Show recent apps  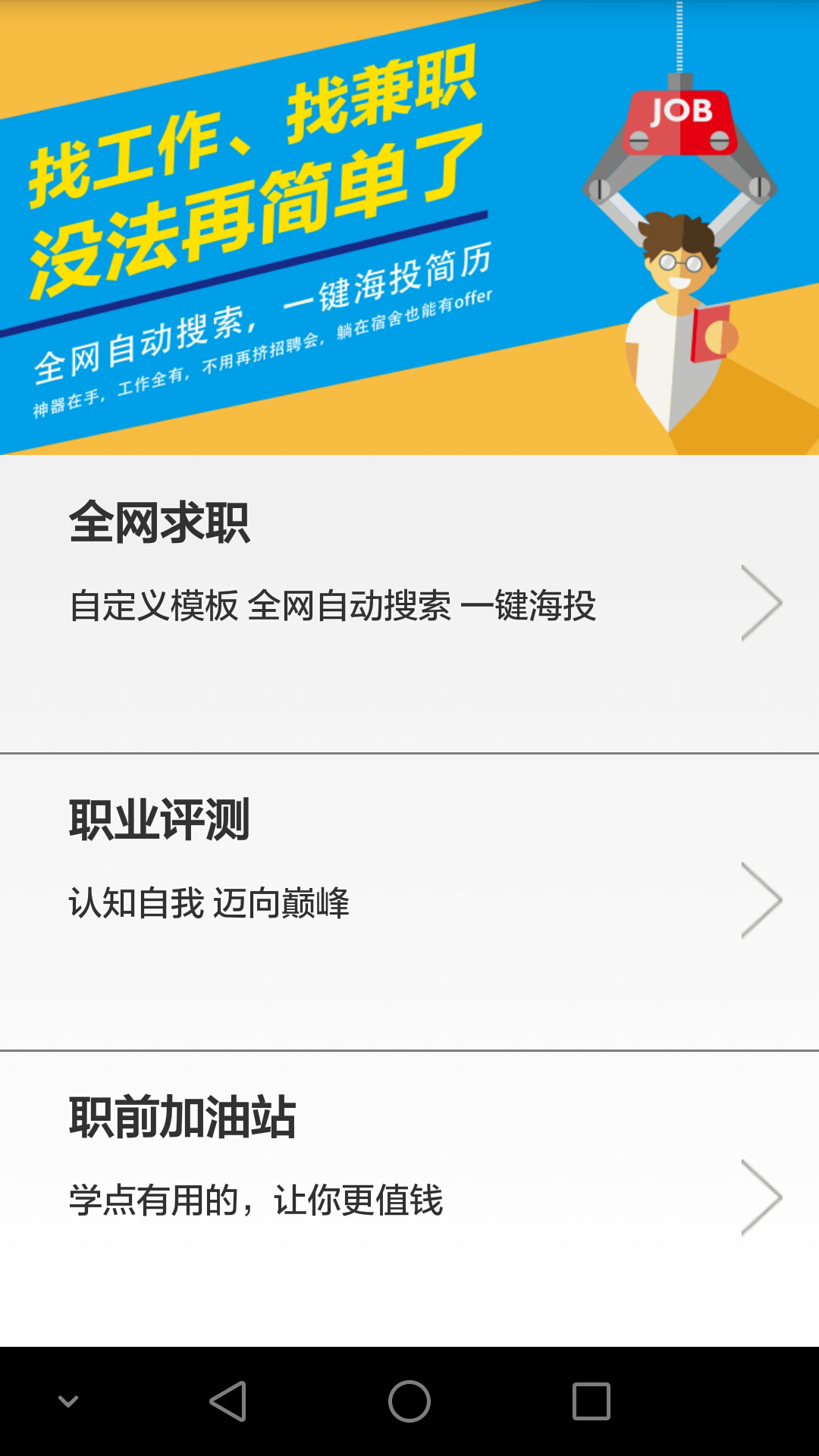pyautogui.click(x=591, y=1401)
